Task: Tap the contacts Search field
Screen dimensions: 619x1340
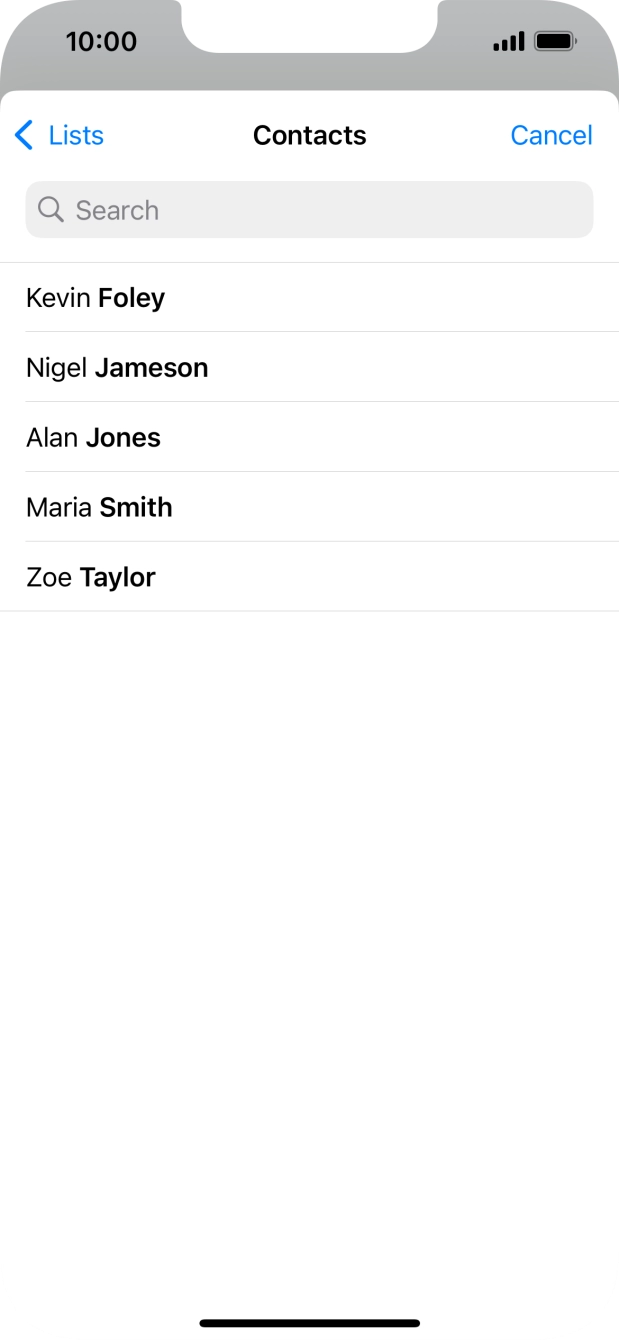Action: [x=309, y=210]
